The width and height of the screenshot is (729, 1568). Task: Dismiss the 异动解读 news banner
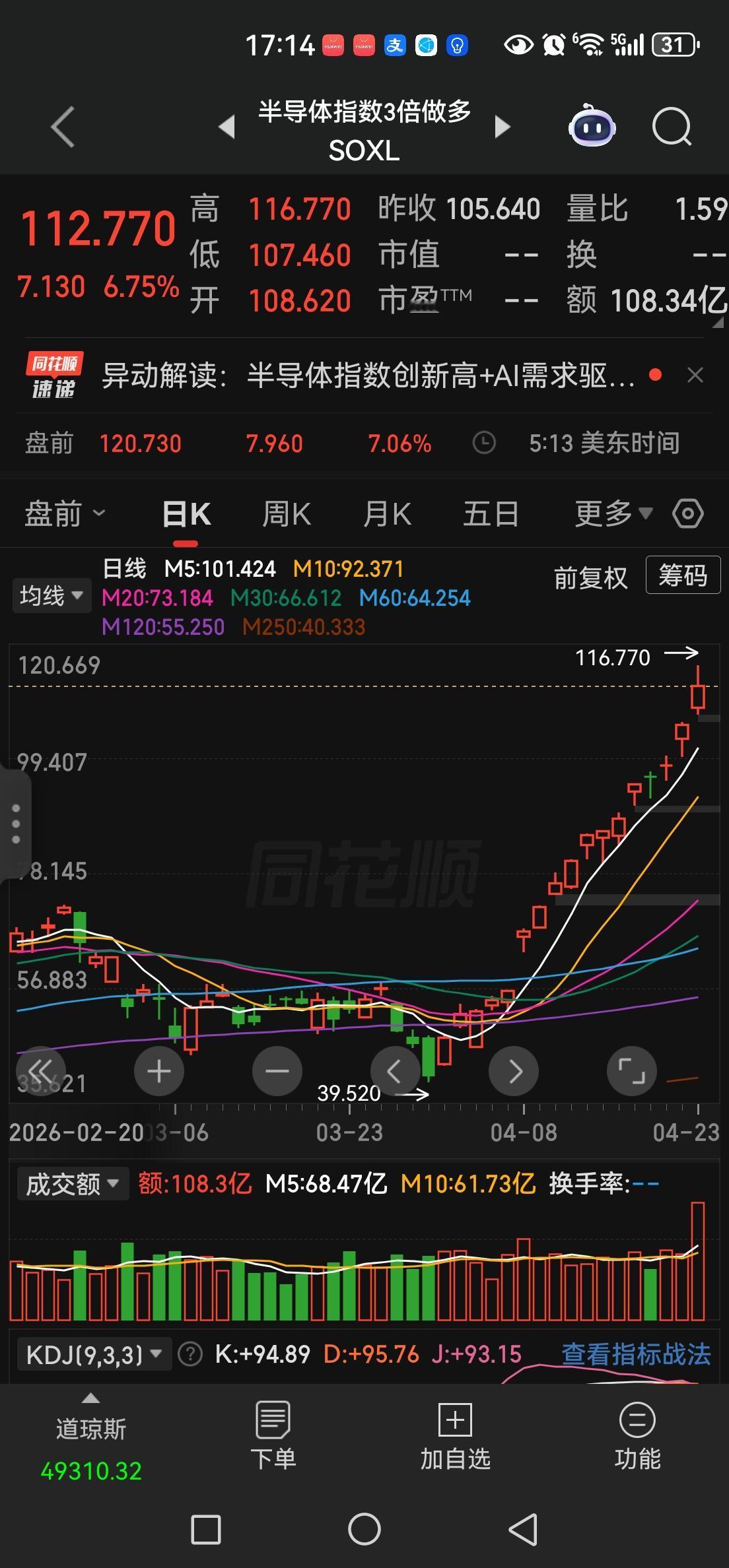click(695, 375)
